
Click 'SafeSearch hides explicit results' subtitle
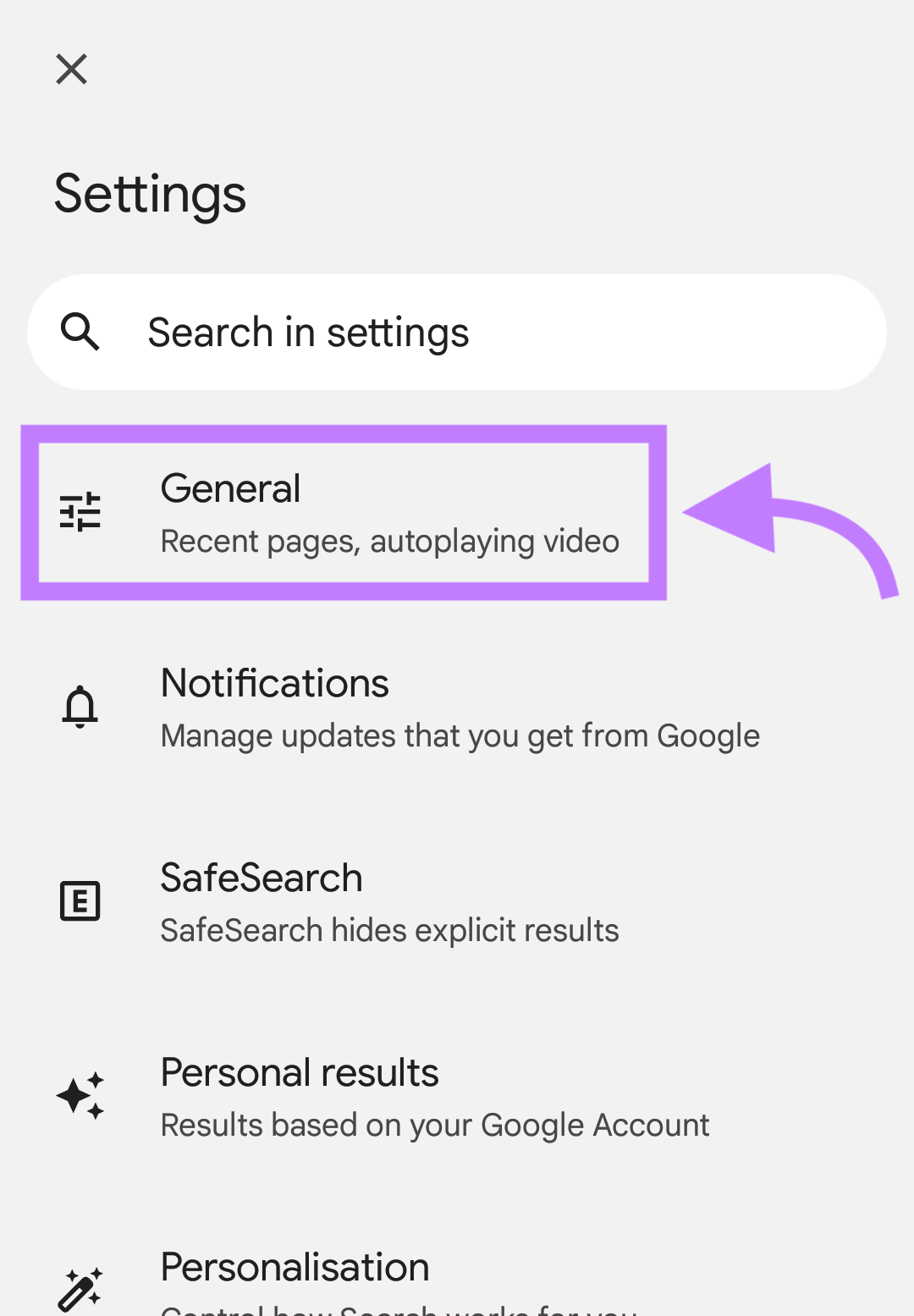tap(389, 930)
